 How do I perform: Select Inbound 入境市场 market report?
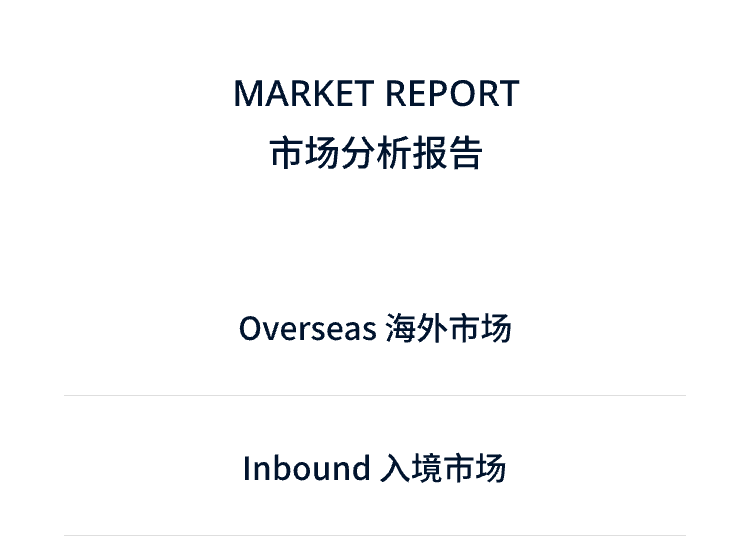375,468
